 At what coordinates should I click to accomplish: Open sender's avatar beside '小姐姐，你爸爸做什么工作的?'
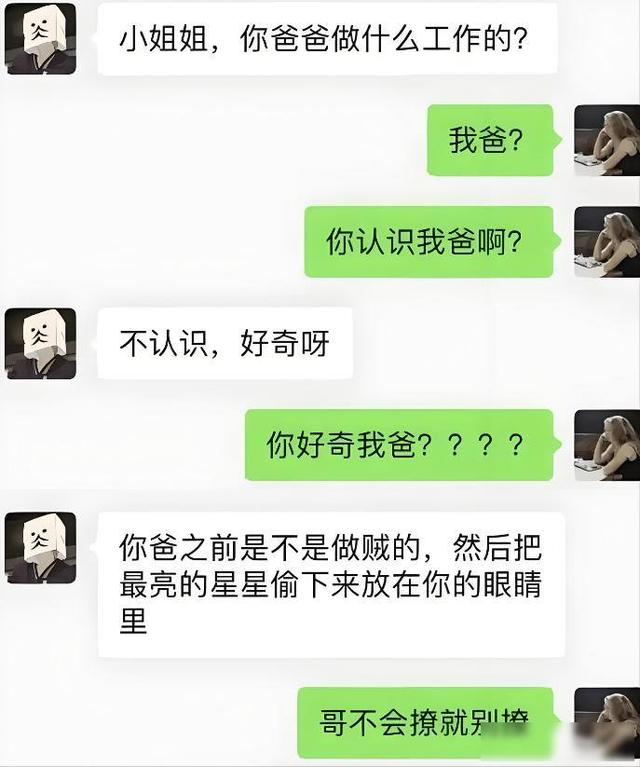click(x=41, y=39)
